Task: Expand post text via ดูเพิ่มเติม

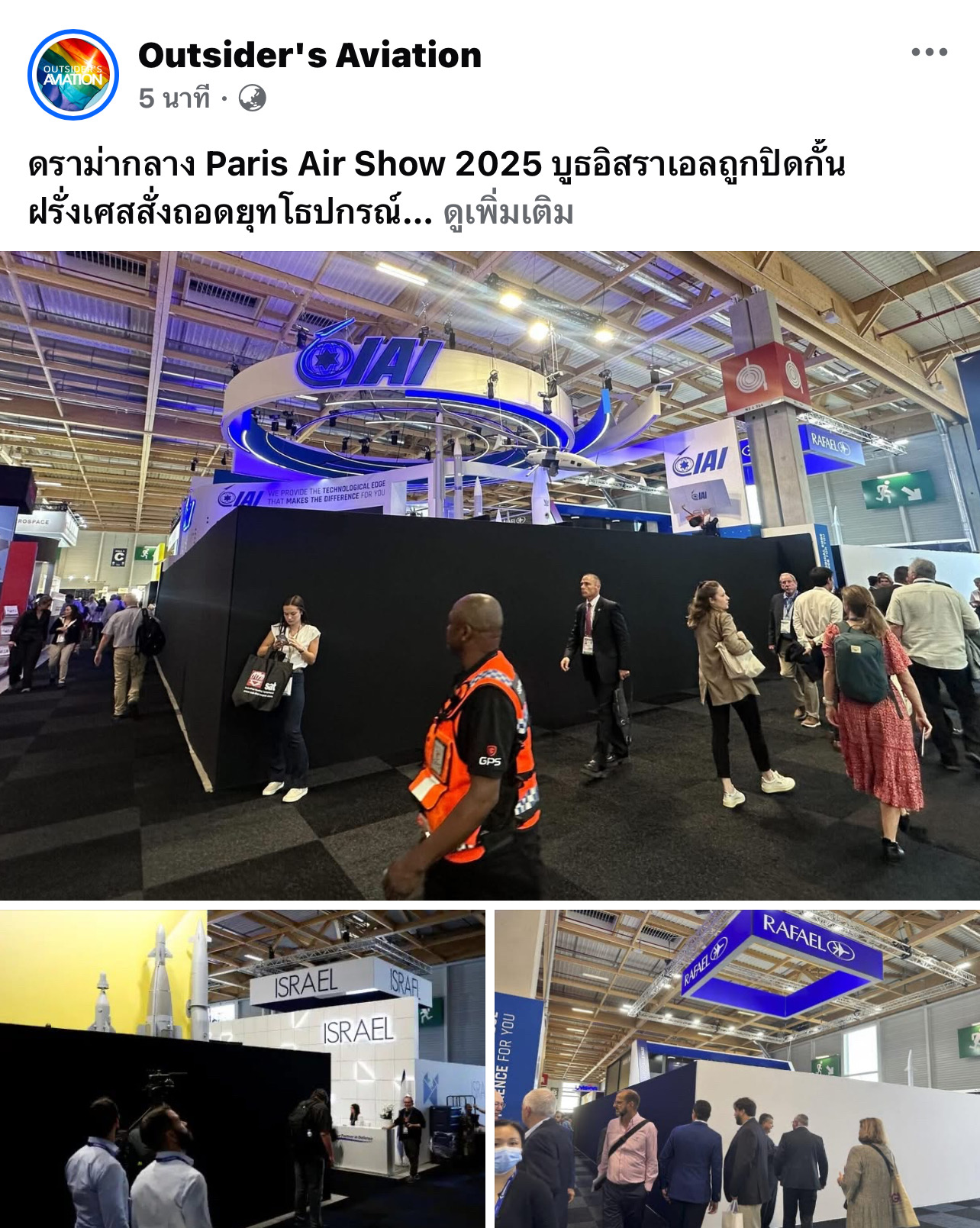Action: tap(508, 214)
